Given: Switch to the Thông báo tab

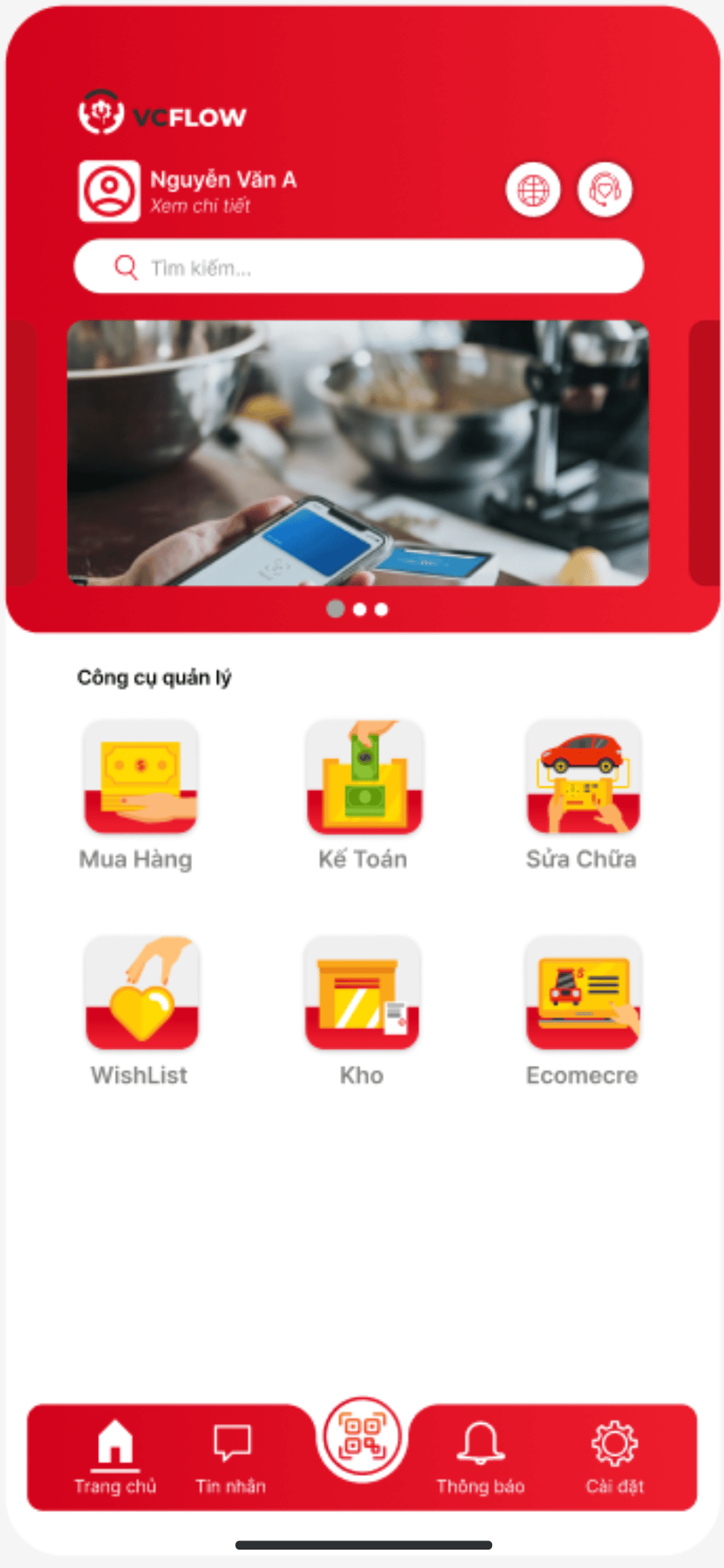Looking at the screenshot, I should click(x=481, y=1456).
